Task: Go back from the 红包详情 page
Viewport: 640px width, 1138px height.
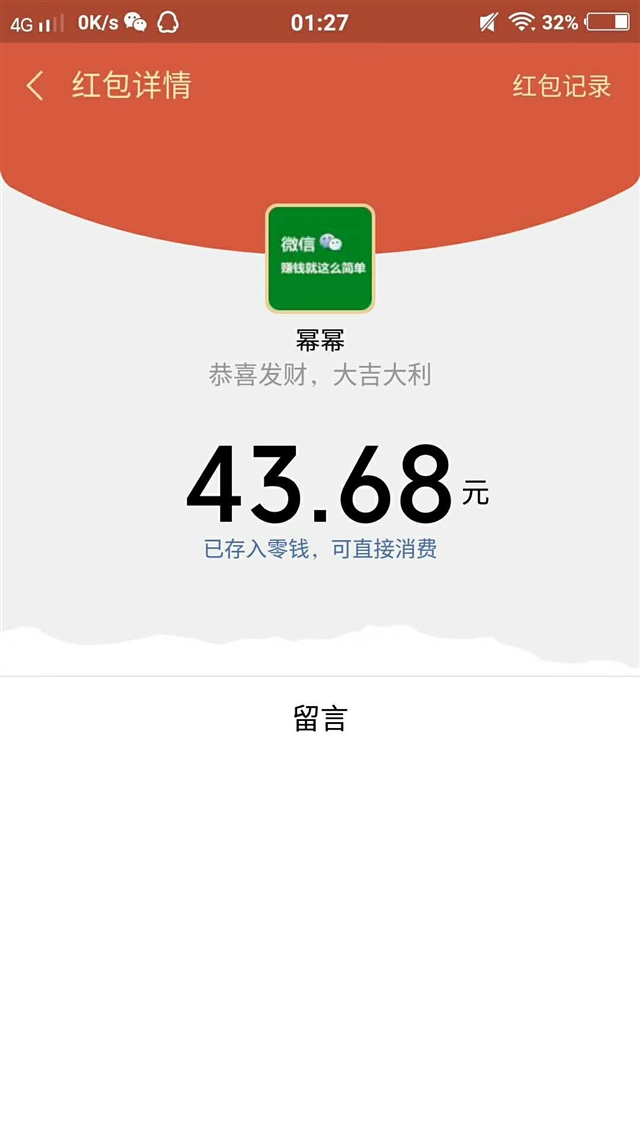Action: pyautogui.click(x=35, y=86)
